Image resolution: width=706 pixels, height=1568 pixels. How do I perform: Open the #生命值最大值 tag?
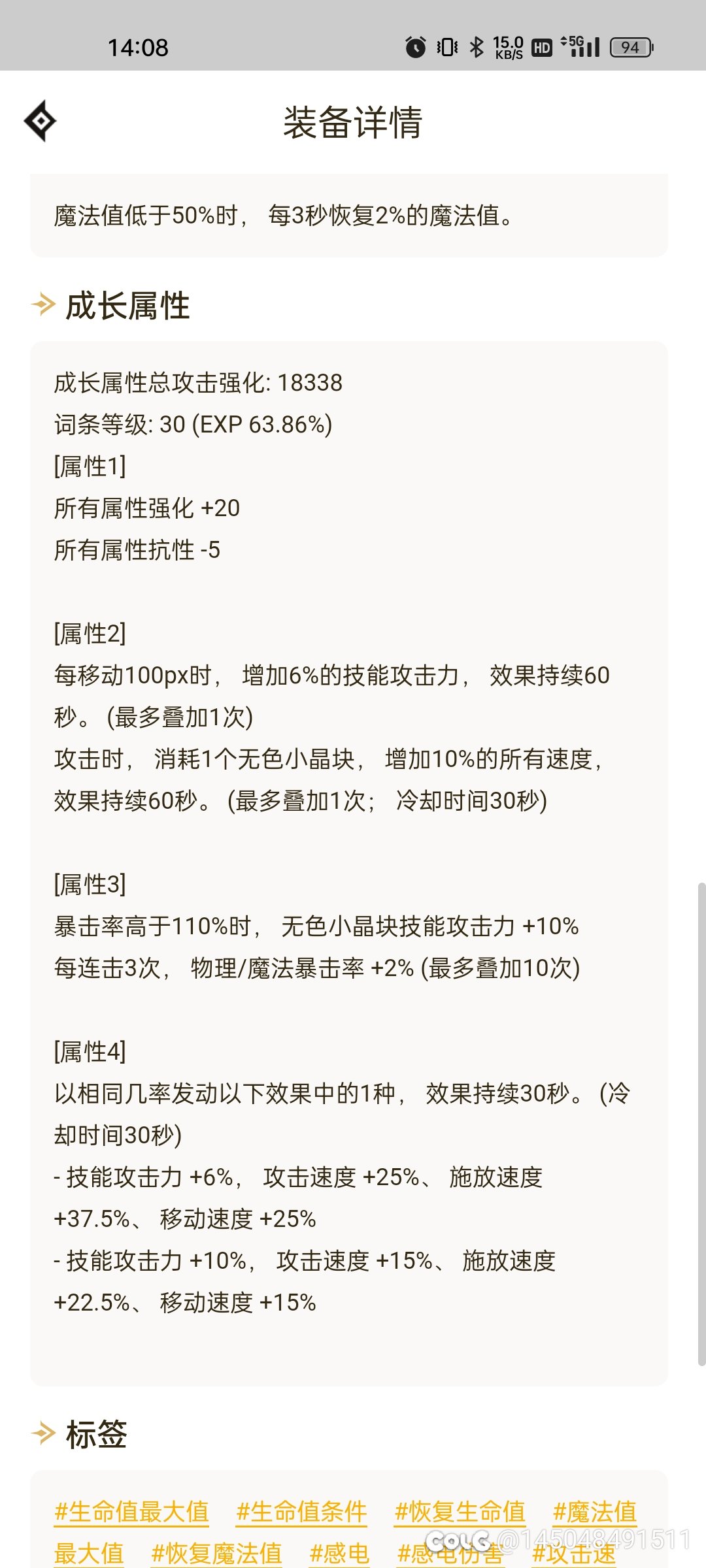(131, 1511)
